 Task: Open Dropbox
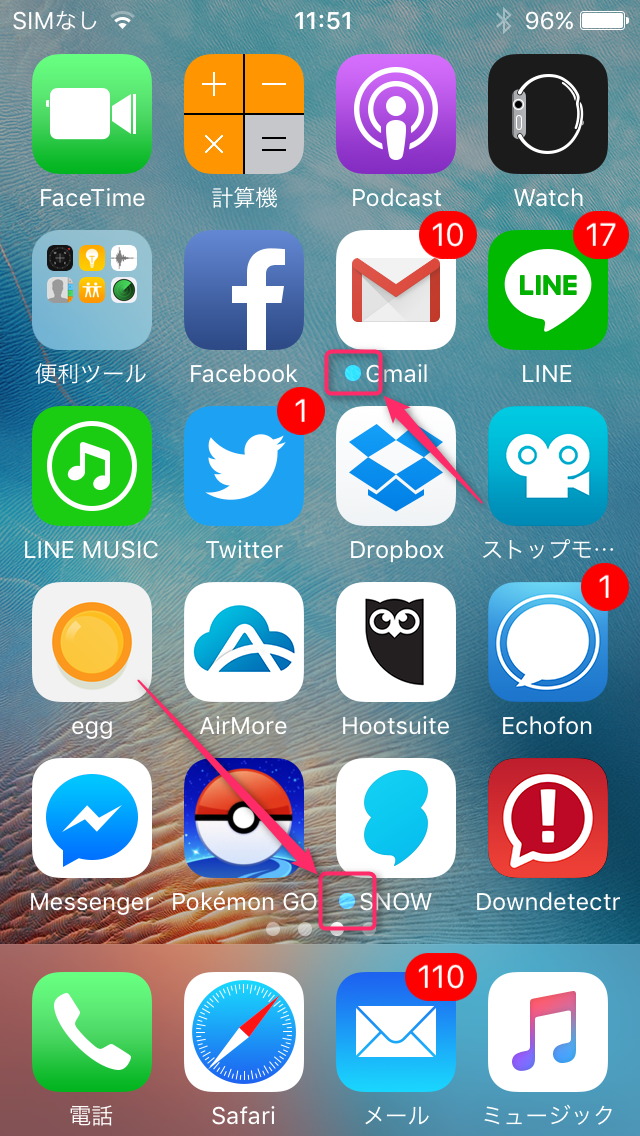pyautogui.click(x=396, y=466)
